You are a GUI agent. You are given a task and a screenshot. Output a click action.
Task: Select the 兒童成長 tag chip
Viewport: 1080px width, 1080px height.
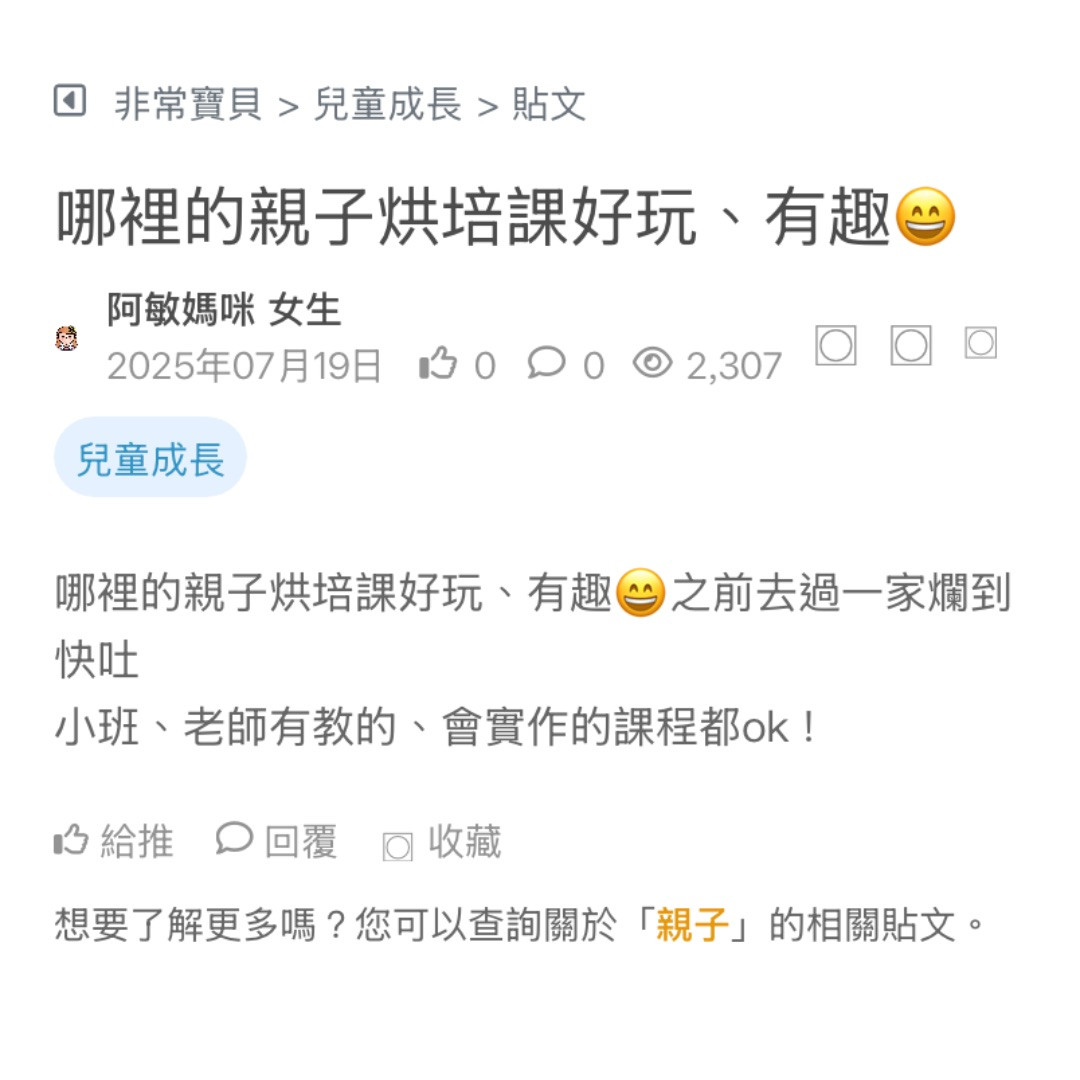(x=150, y=460)
